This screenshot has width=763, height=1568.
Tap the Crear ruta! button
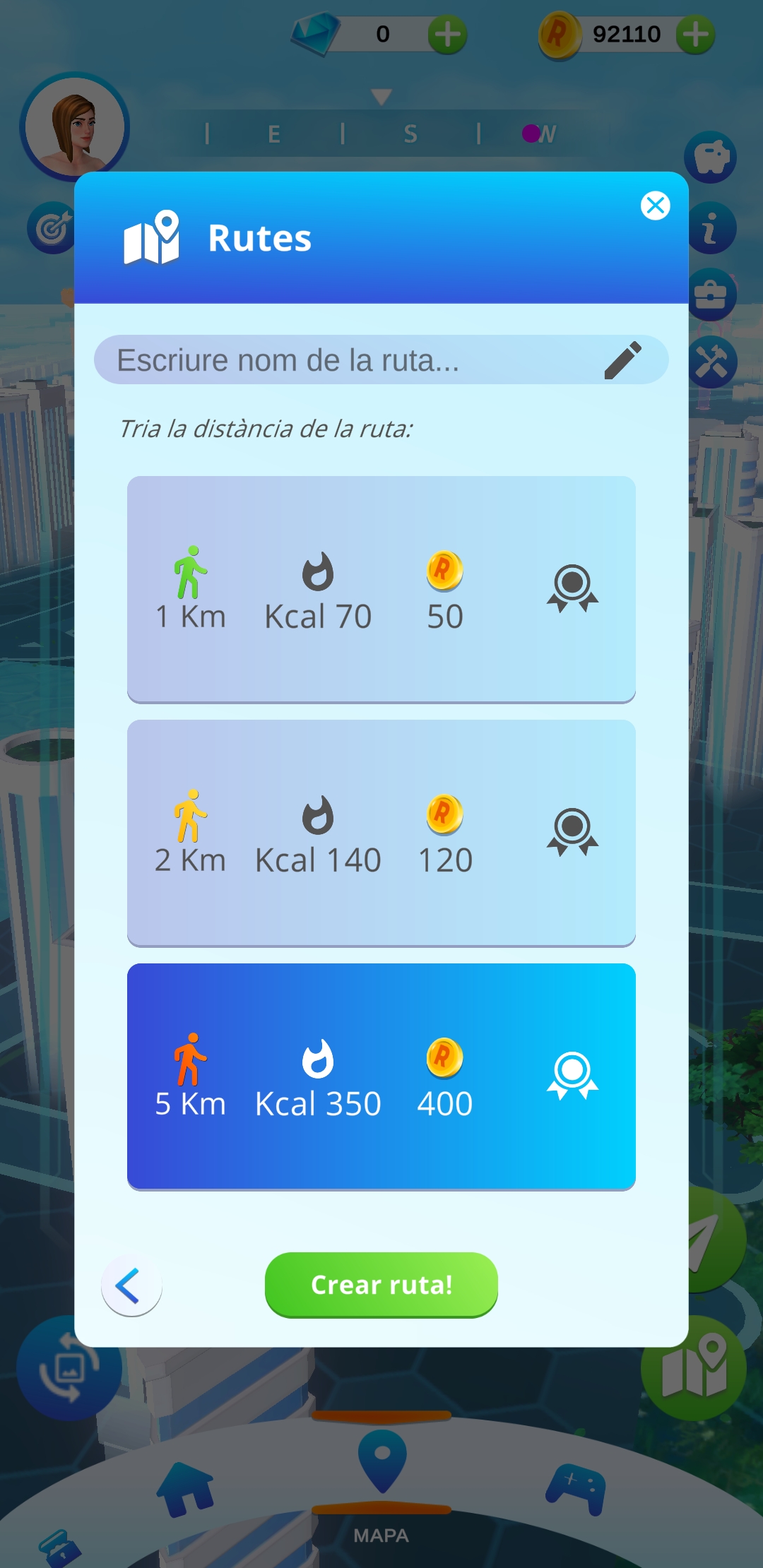[x=381, y=1285]
